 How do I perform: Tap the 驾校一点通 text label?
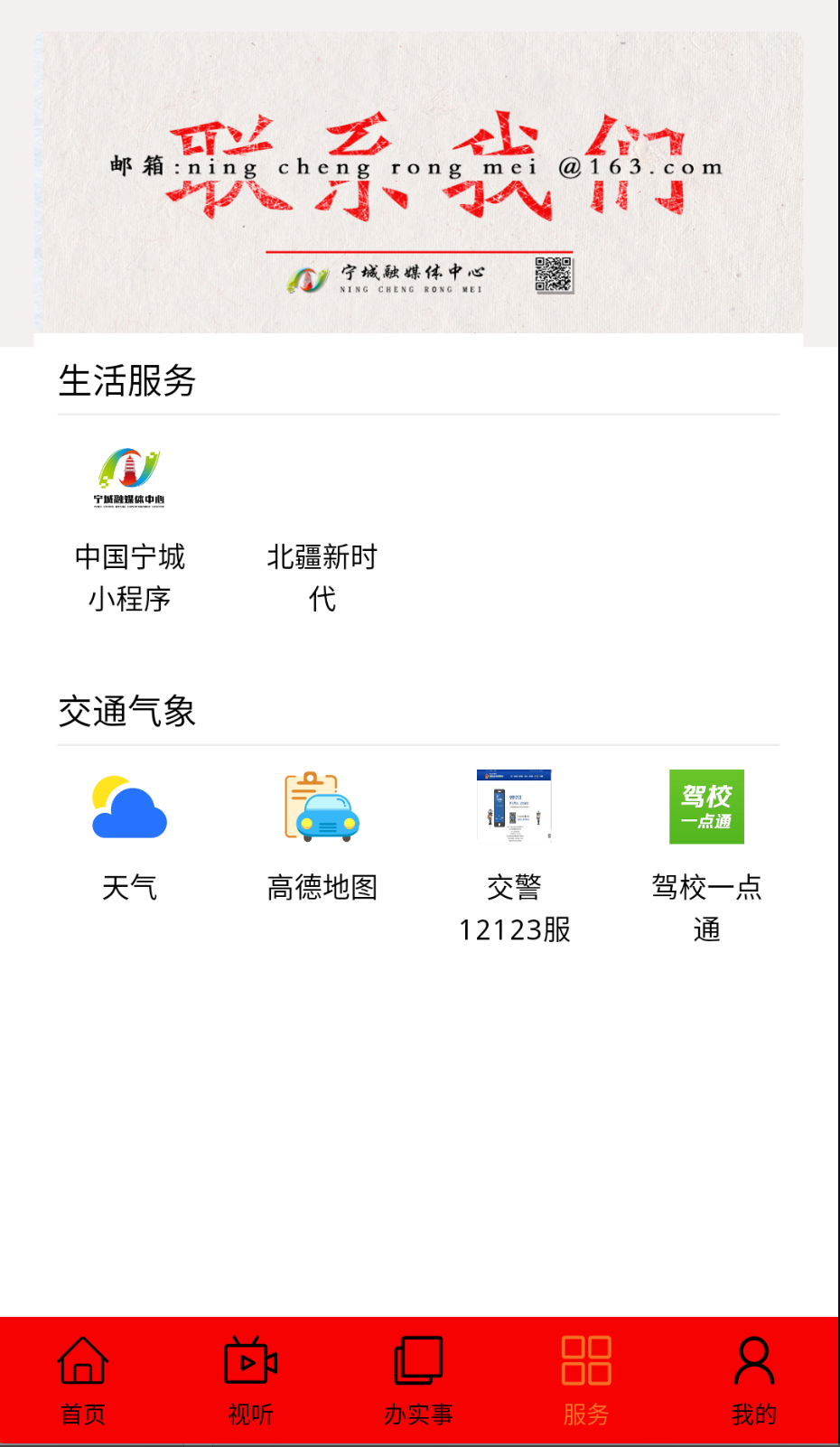click(x=706, y=908)
